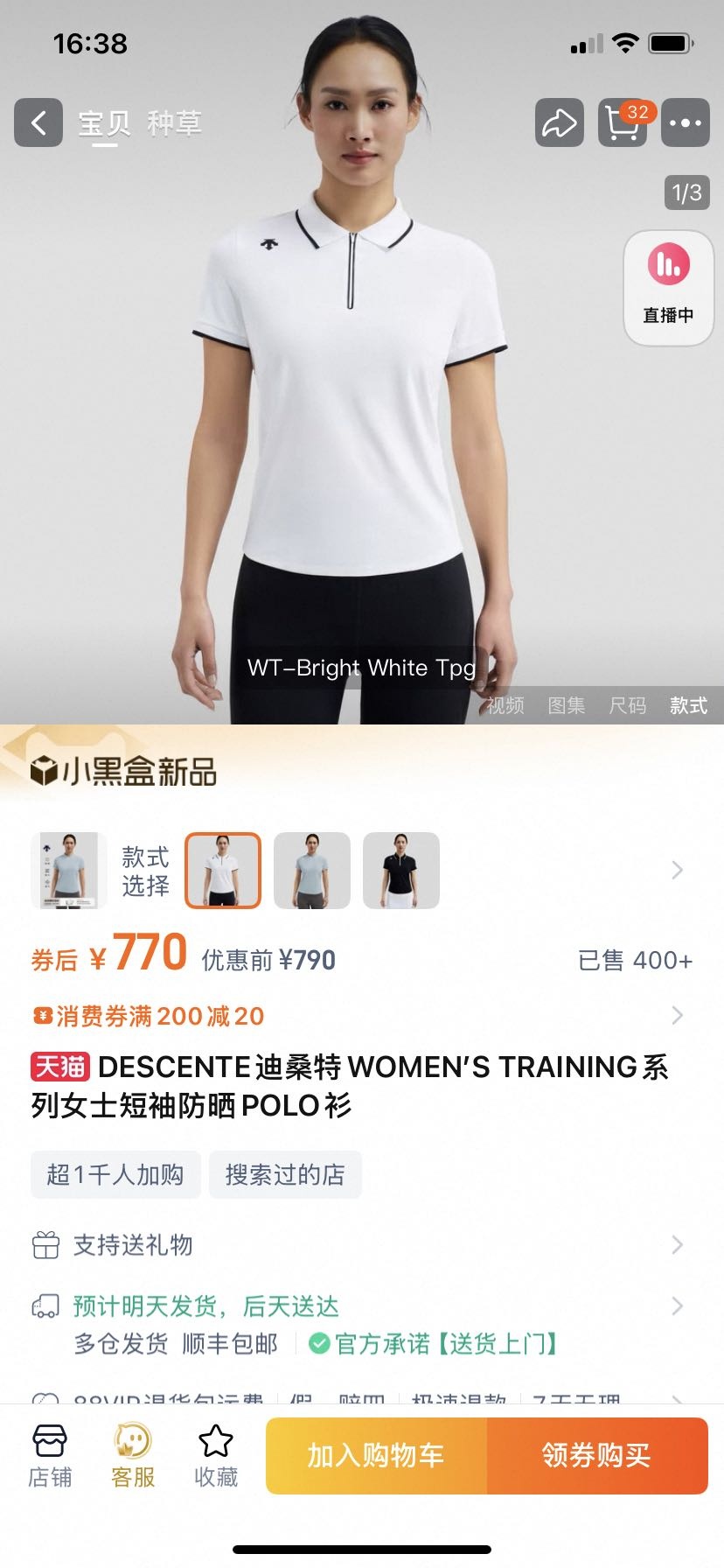Tap 加入购物车 to add to cart
Viewport: 724px width, 1568px height.
tap(376, 1456)
